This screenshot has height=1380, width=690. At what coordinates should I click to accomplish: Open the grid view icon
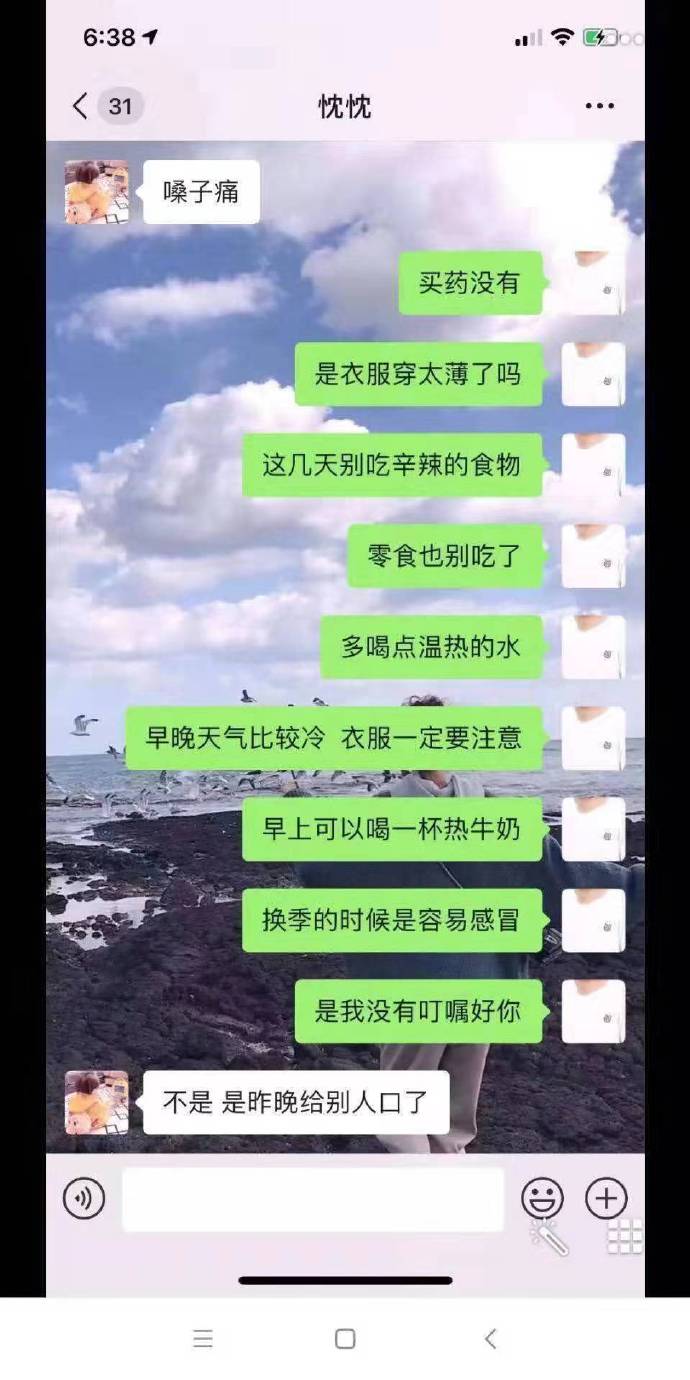coord(624,1236)
